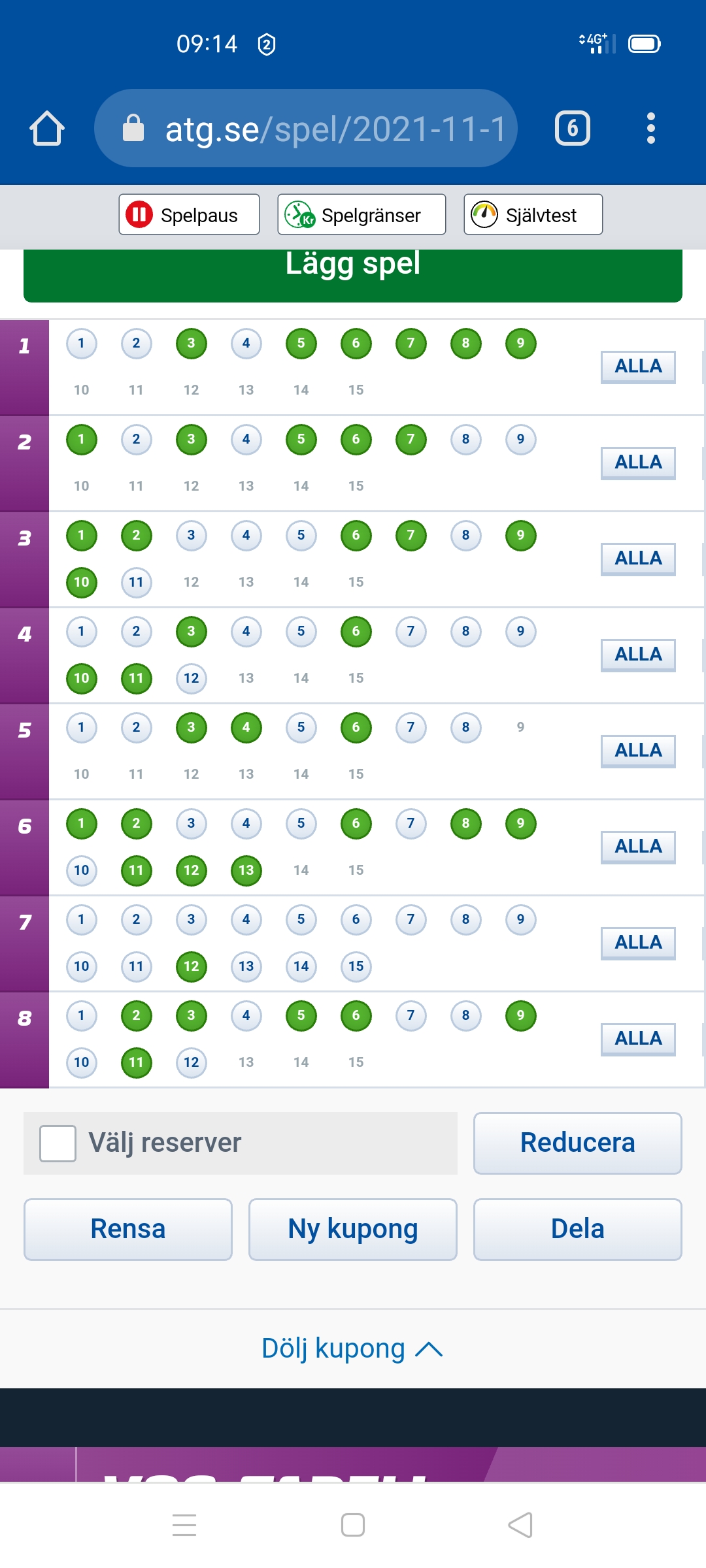Open the Självtest link
This screenshot has width=706, height=1568.
tap(533, 214)
